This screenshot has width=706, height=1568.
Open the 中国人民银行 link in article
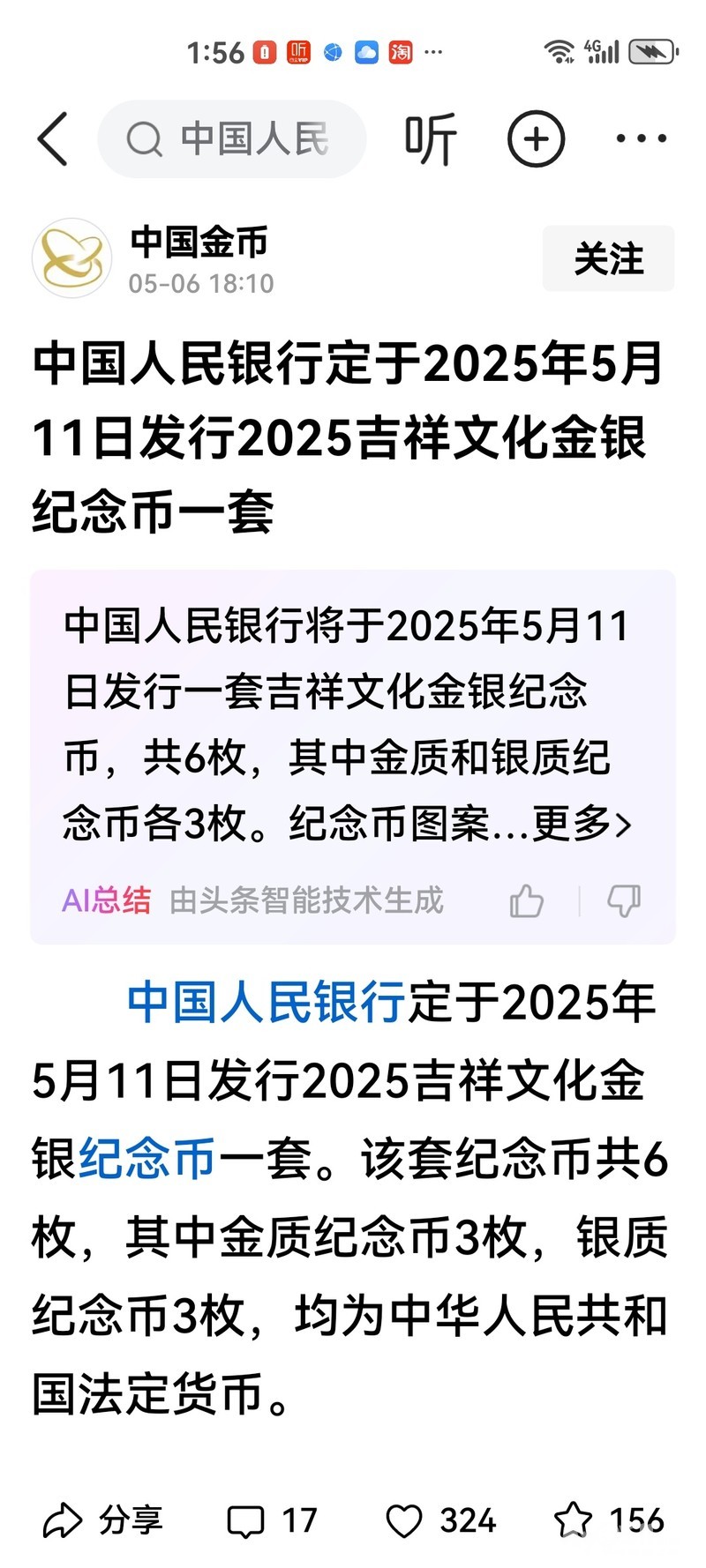267,1002
